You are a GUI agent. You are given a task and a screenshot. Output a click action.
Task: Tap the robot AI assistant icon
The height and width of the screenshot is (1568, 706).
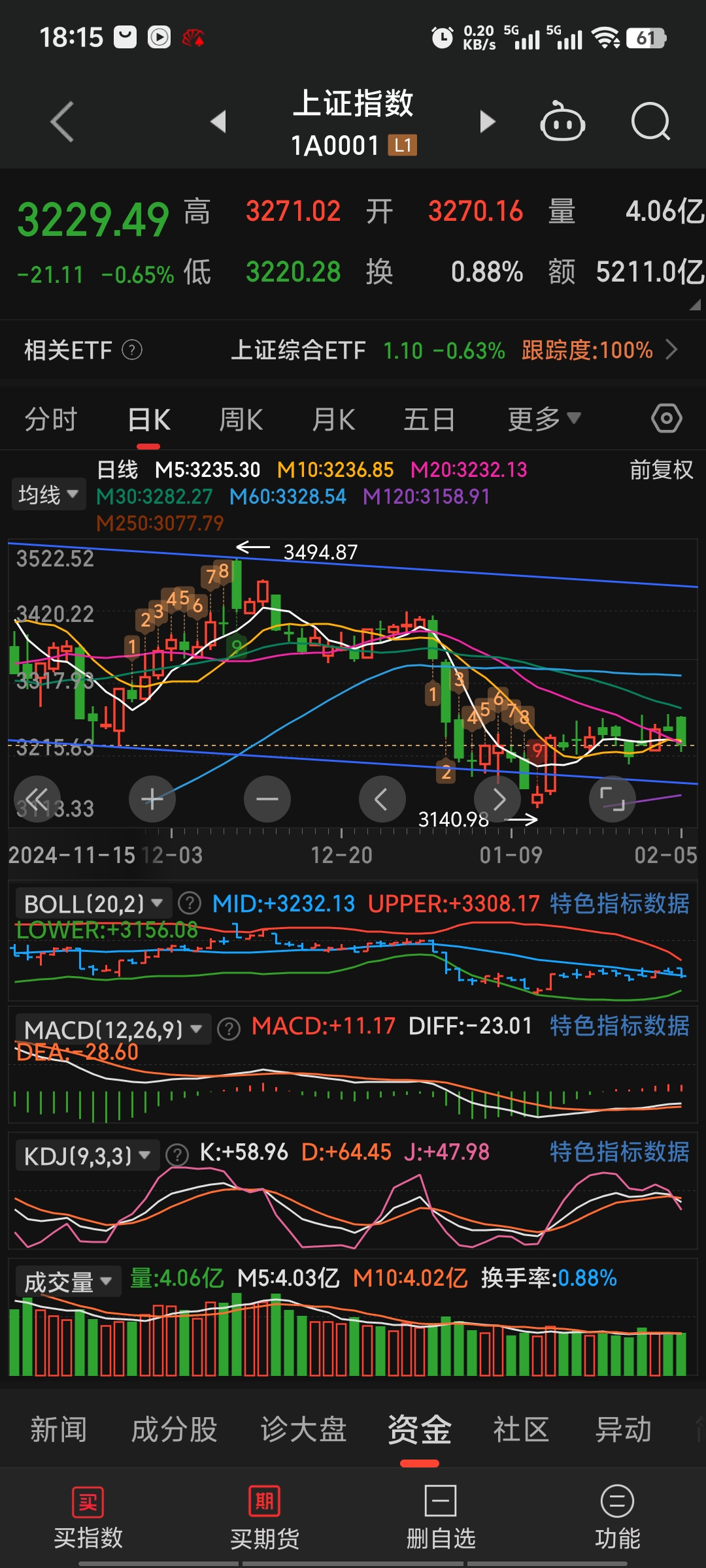pos(563,122)
